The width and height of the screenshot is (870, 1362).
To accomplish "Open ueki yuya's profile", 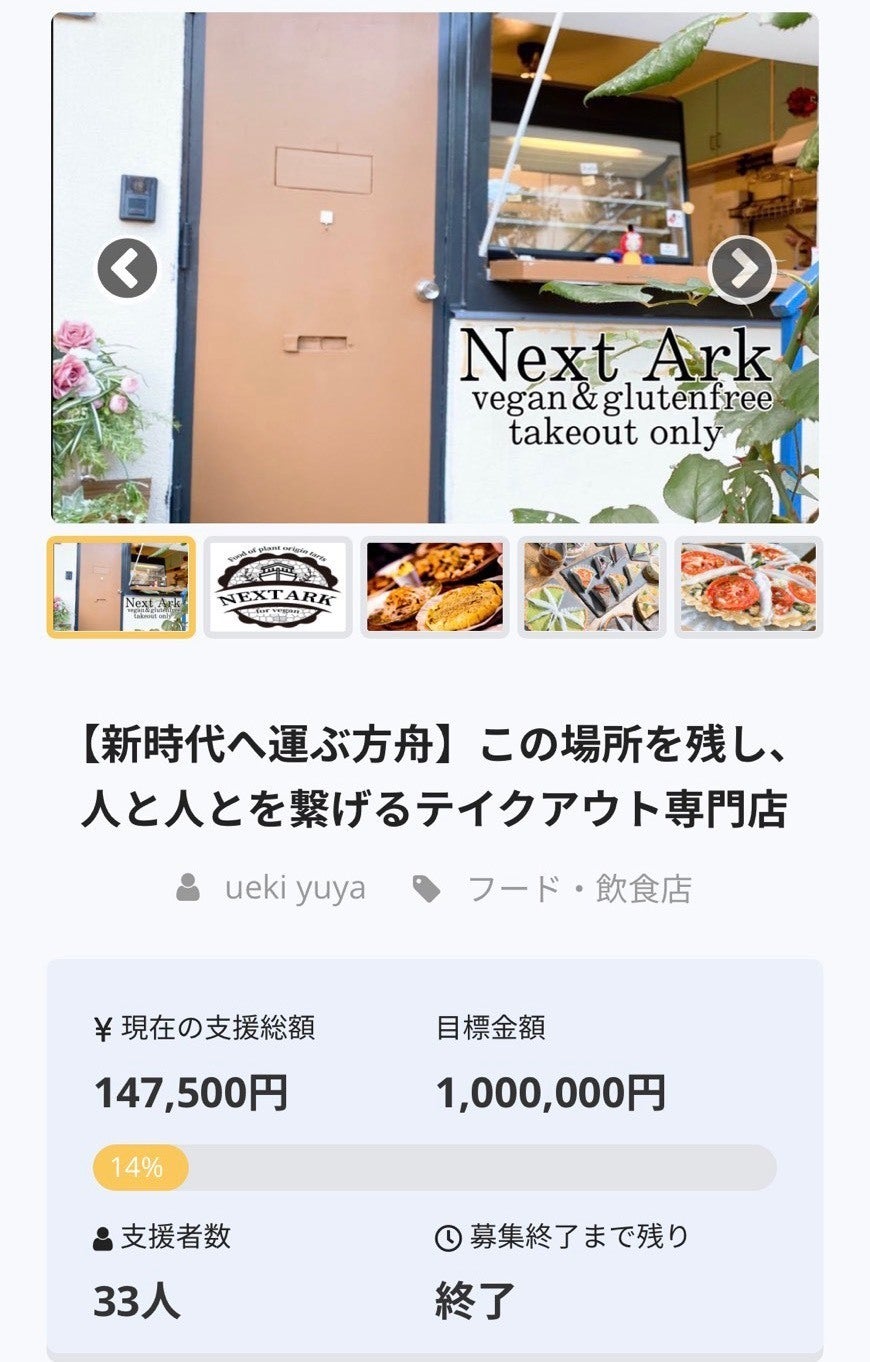I will click(294, 888).
